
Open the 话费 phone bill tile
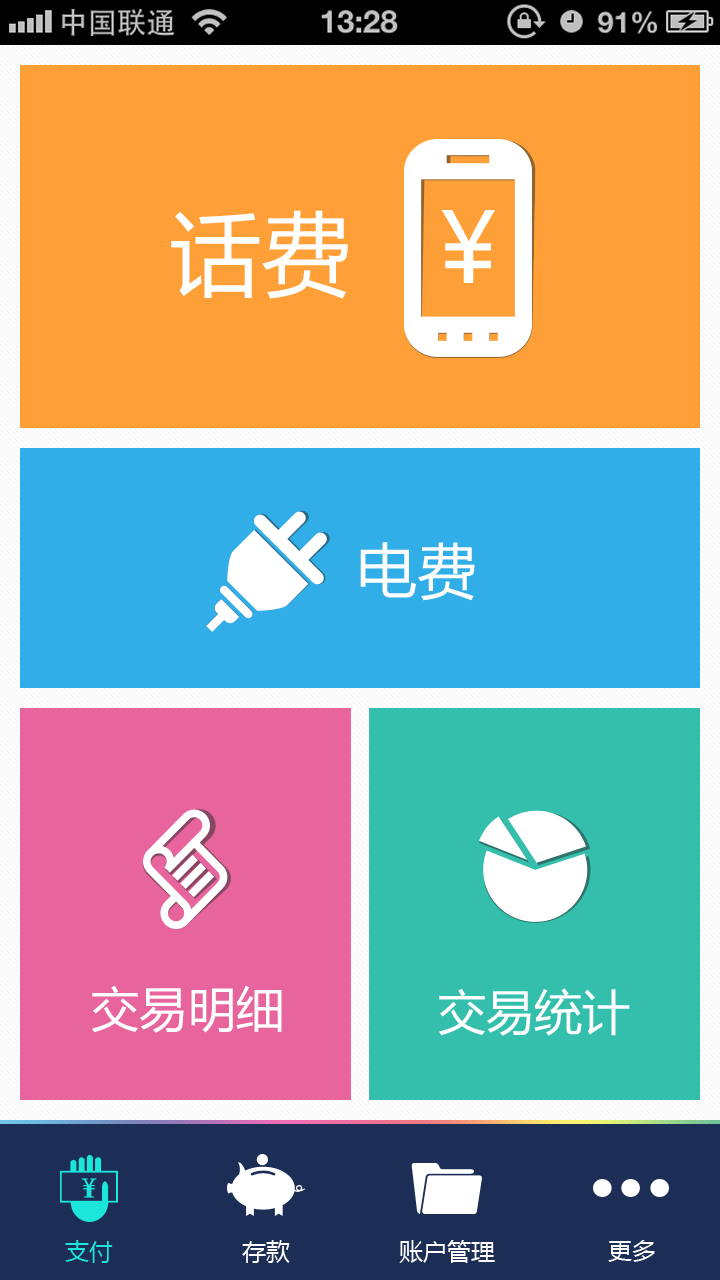(360, 246)
